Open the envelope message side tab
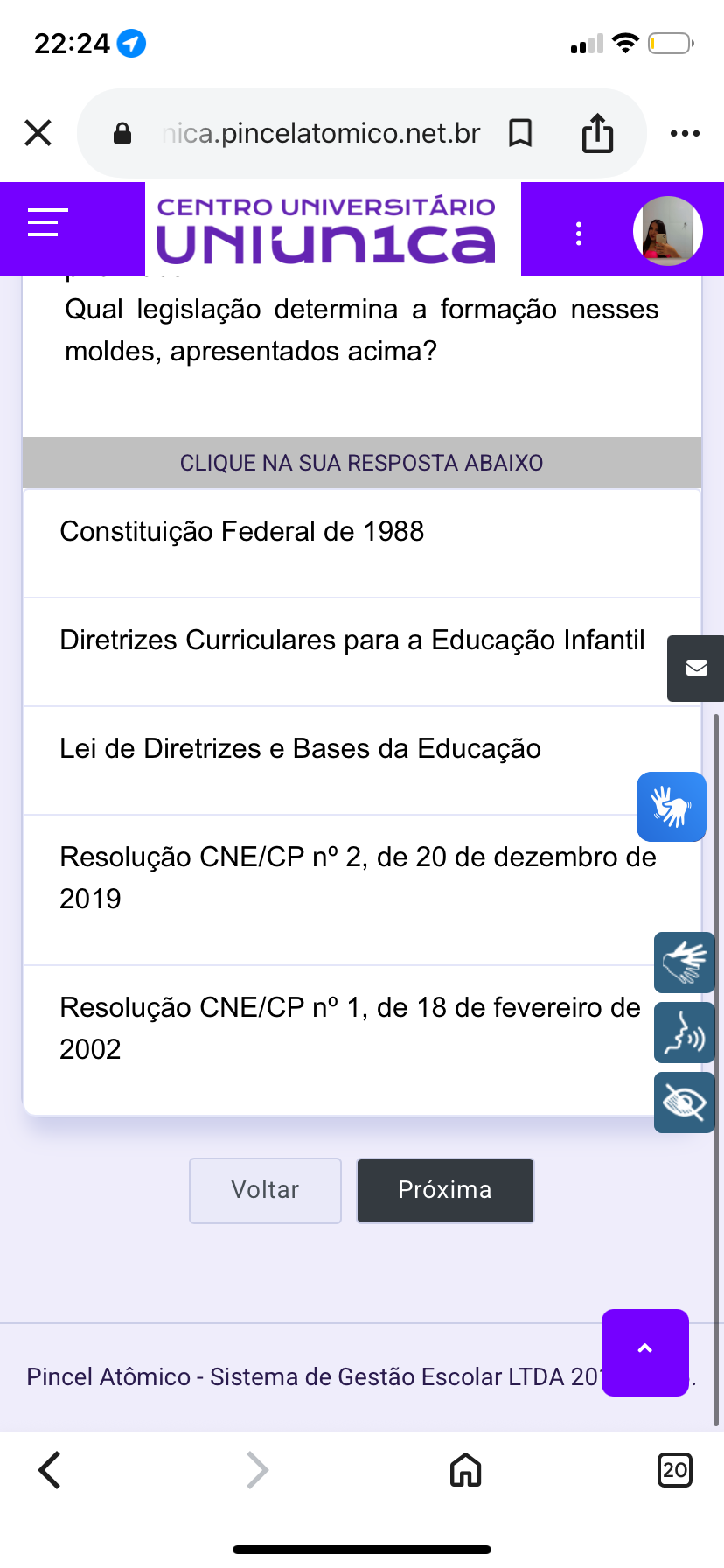Image resolution: width=724 pixels, height=1568 pixels. (696, 668)
